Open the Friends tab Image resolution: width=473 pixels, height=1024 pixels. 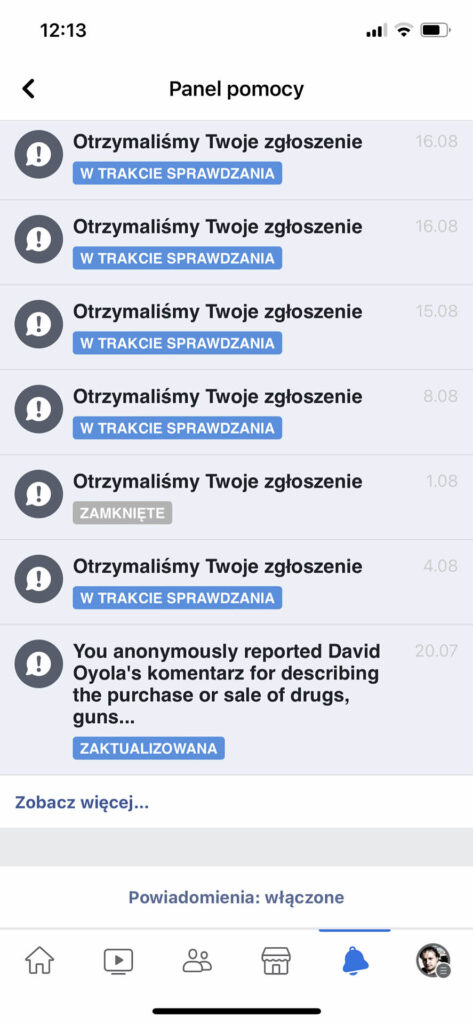[x=197, y=960]
